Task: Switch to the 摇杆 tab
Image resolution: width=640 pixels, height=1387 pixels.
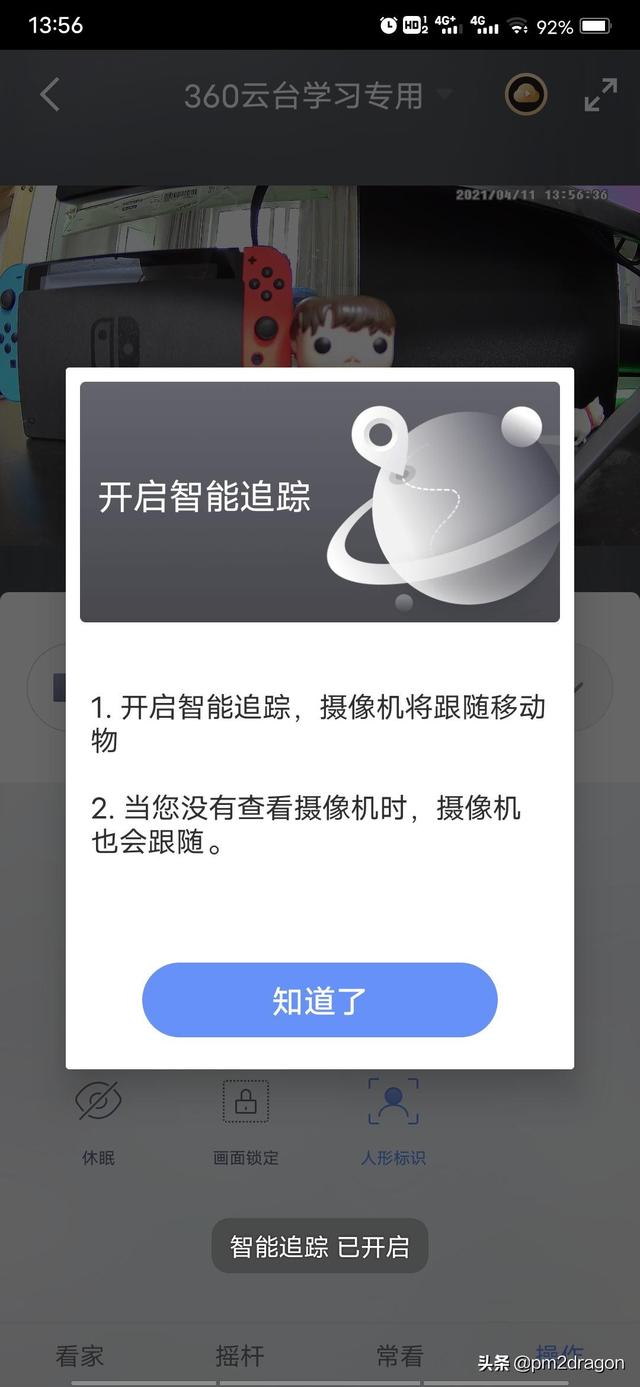Action: (x=240, y=1356)
